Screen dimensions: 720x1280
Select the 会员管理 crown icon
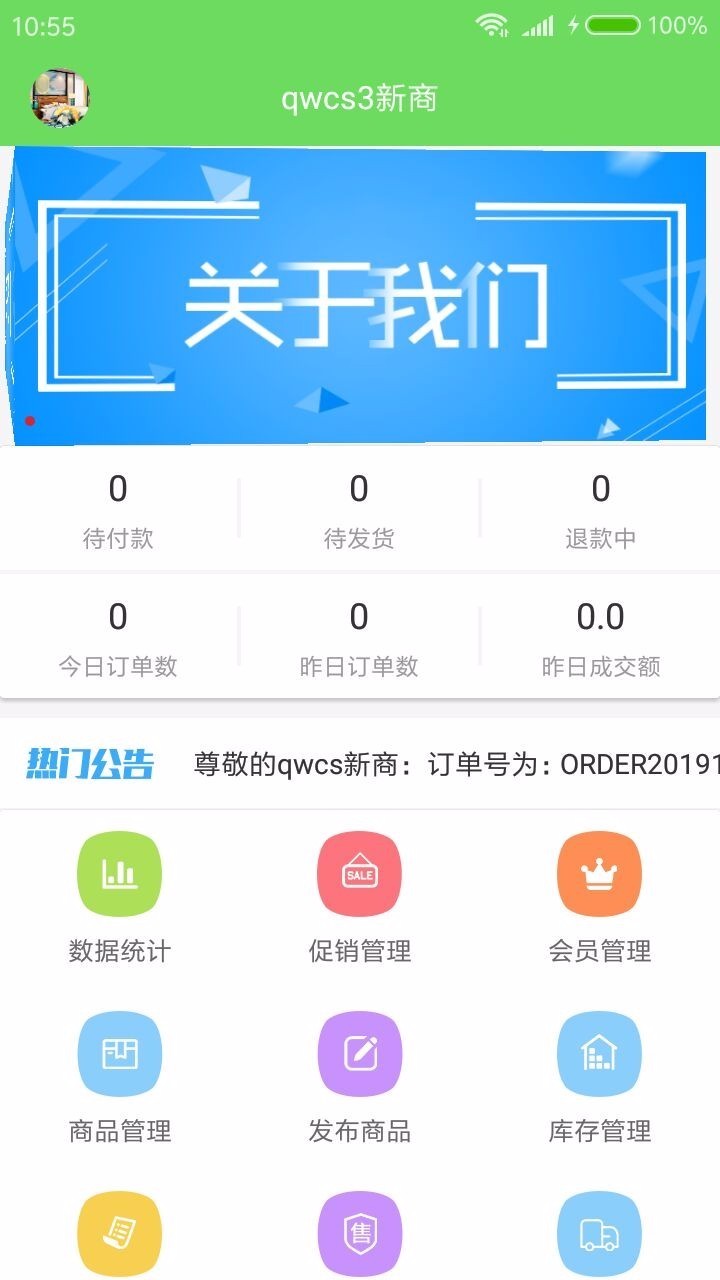pyautogui.click(x=599, y=872)
